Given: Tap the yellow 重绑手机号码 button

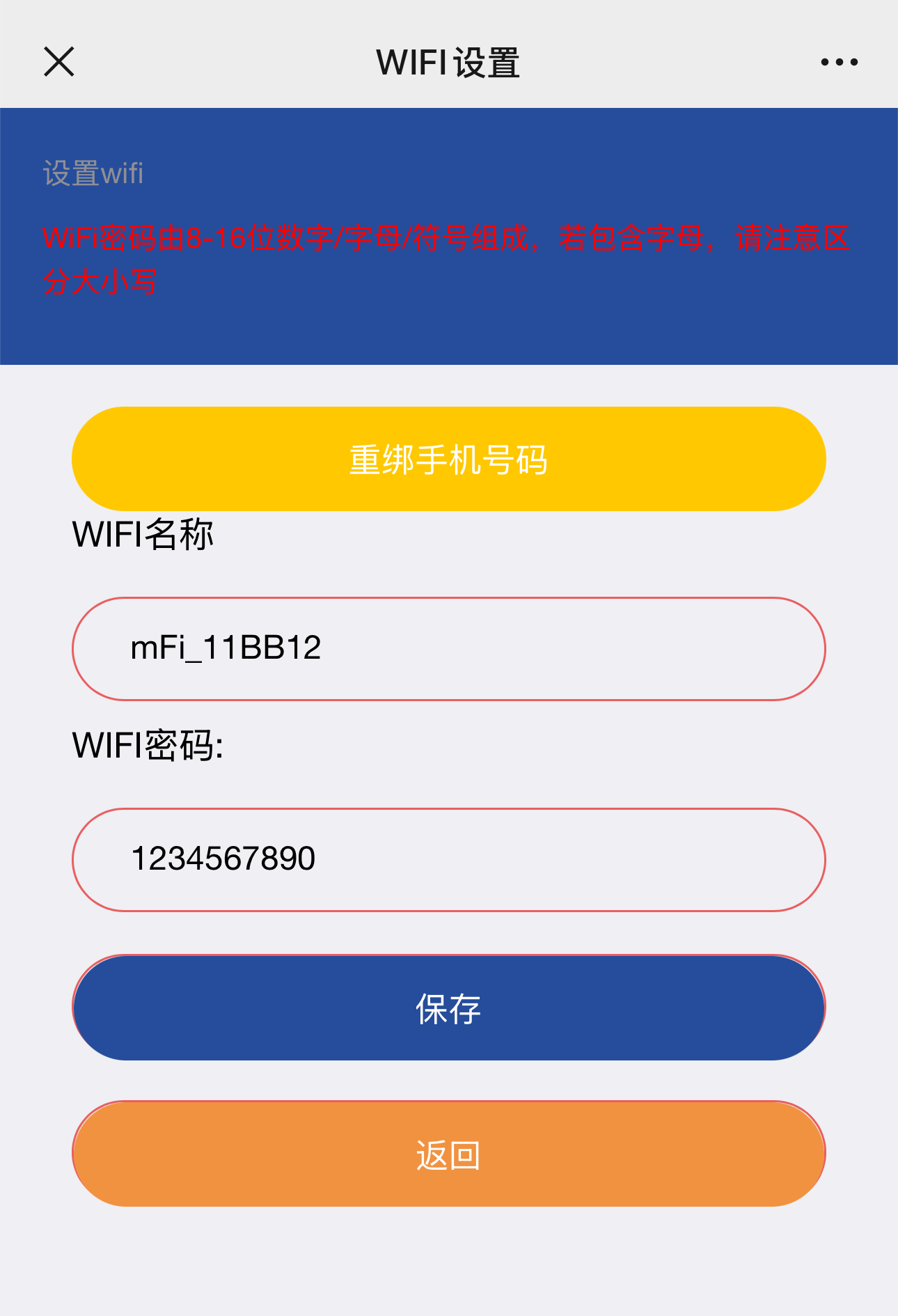Looking at the screenshot, I should point(449,458).
